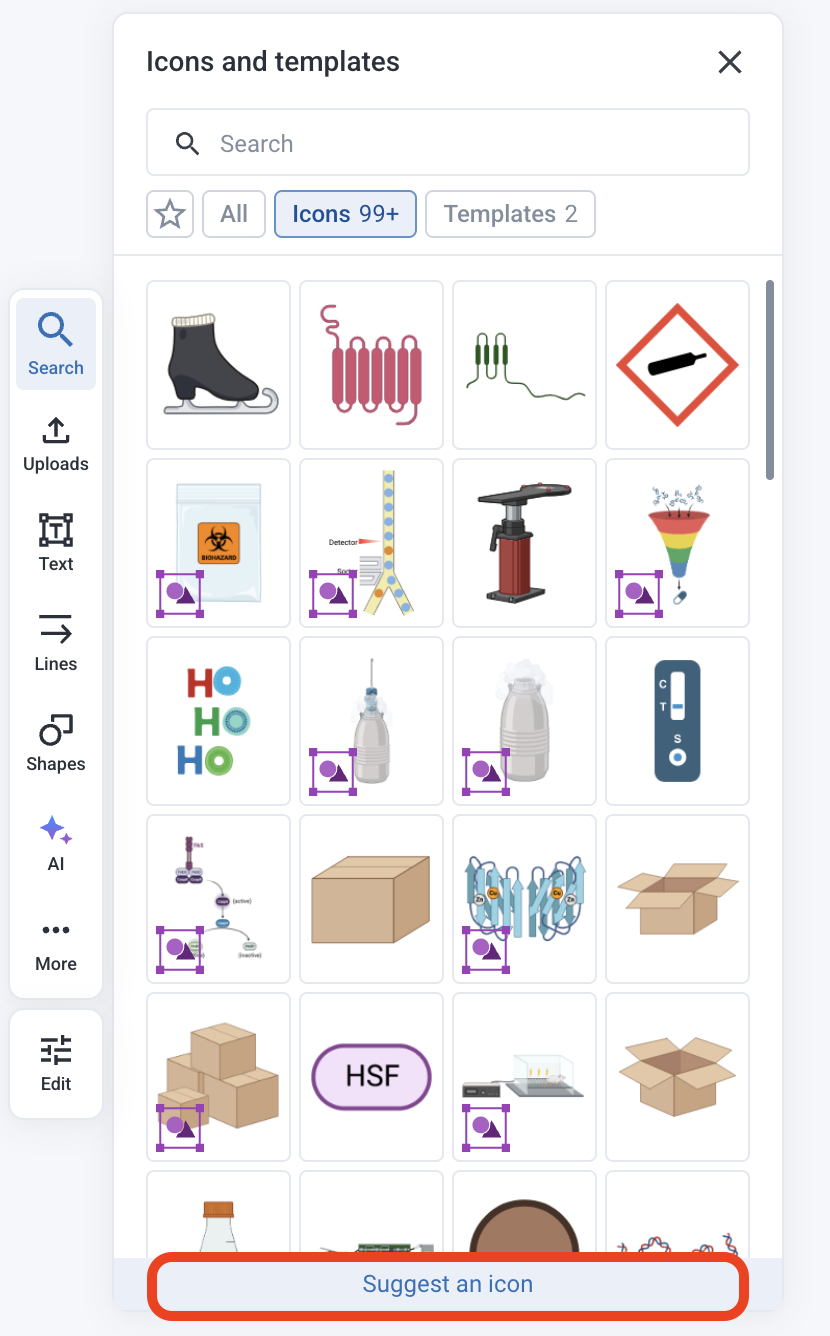This screenshot has height=1336, width=830.
Task: Choose the HO HO HO icon
Action: point(218,720)
